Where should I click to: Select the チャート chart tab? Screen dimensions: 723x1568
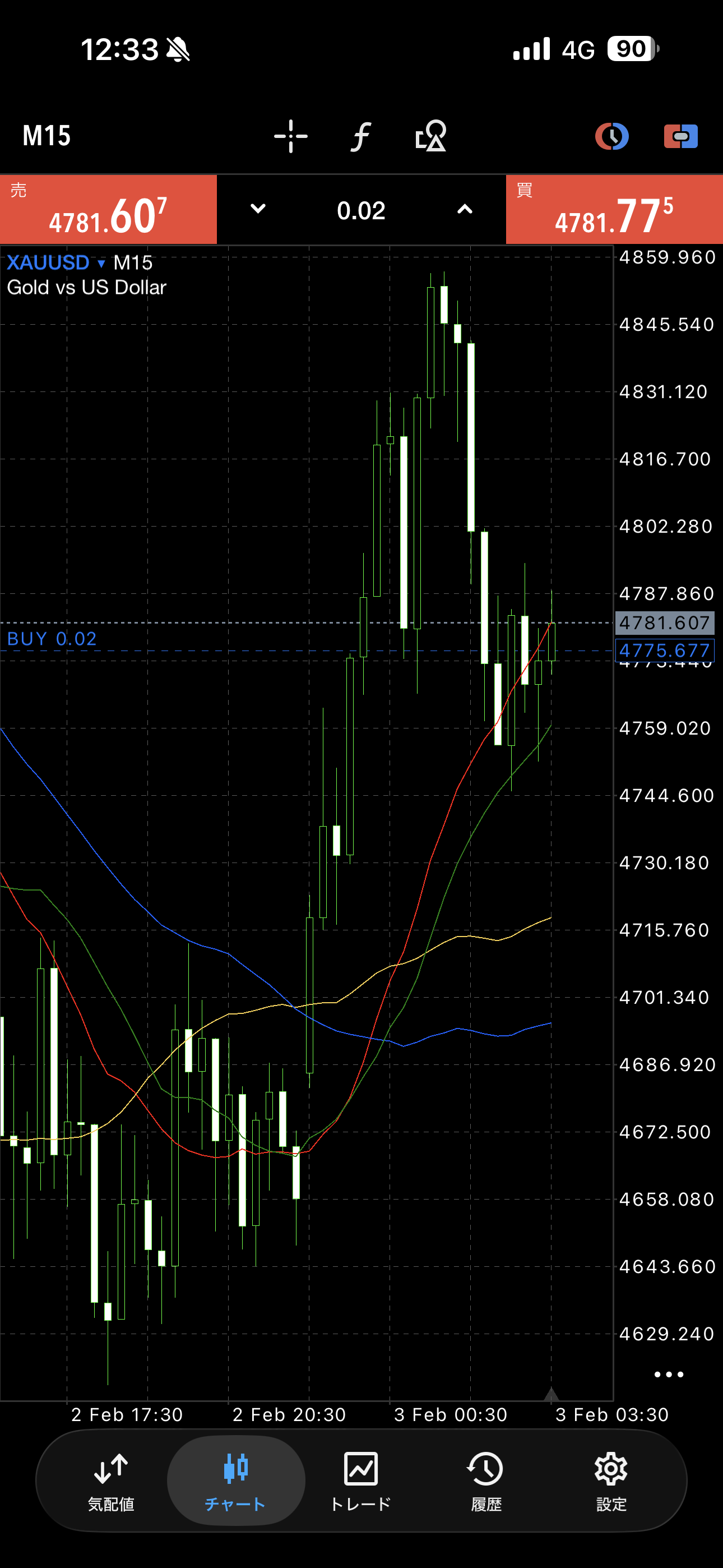(235, 1481)
